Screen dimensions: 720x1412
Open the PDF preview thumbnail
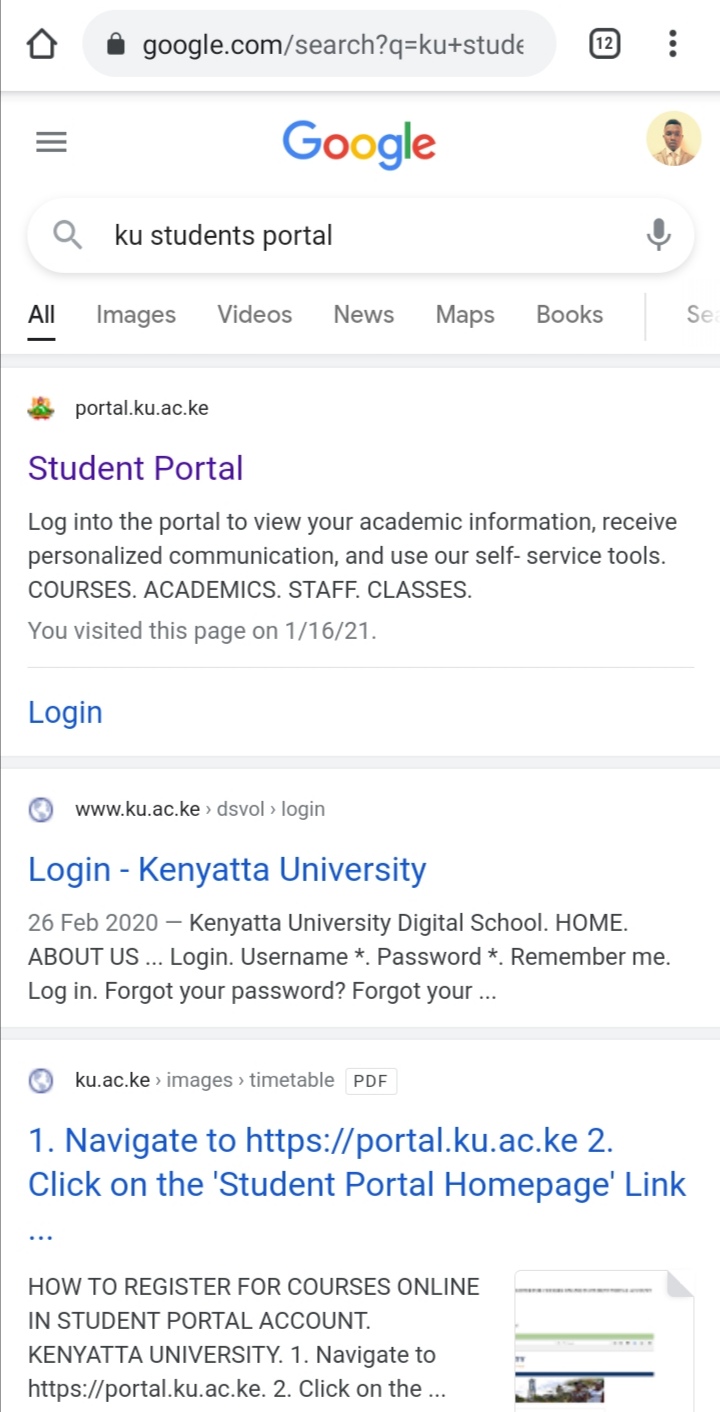pyautogui.click(x=604, y=1340)
